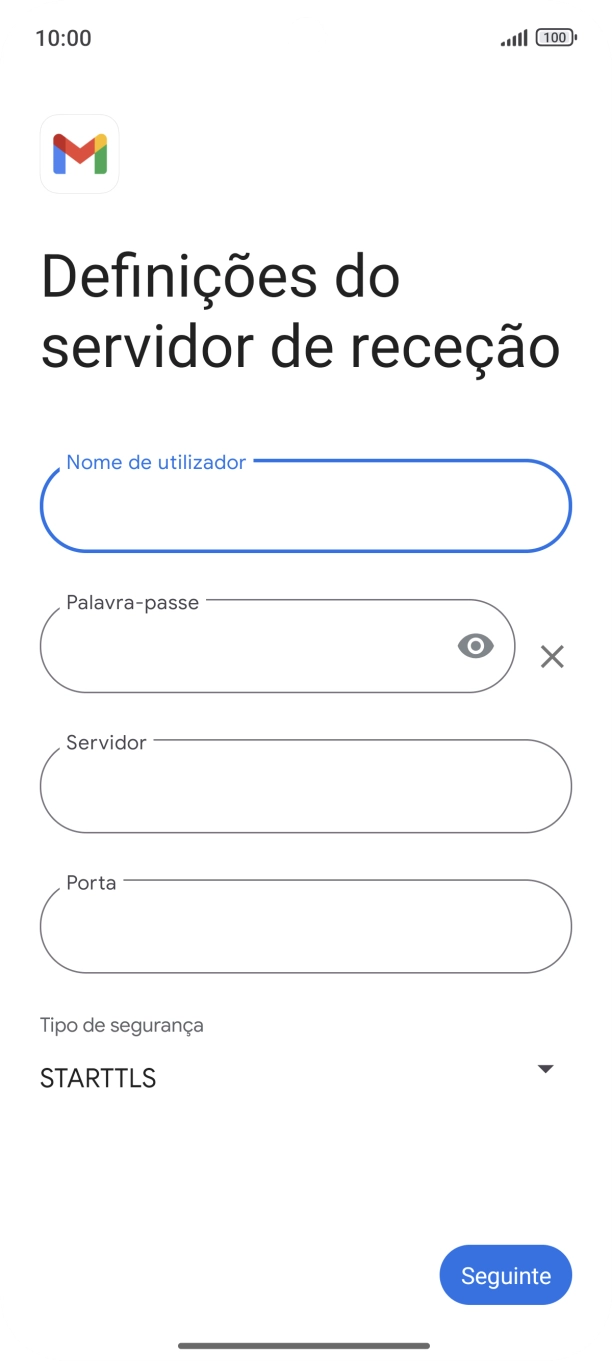
Task: Show password with the eye icon
Action: click(475, 647)
